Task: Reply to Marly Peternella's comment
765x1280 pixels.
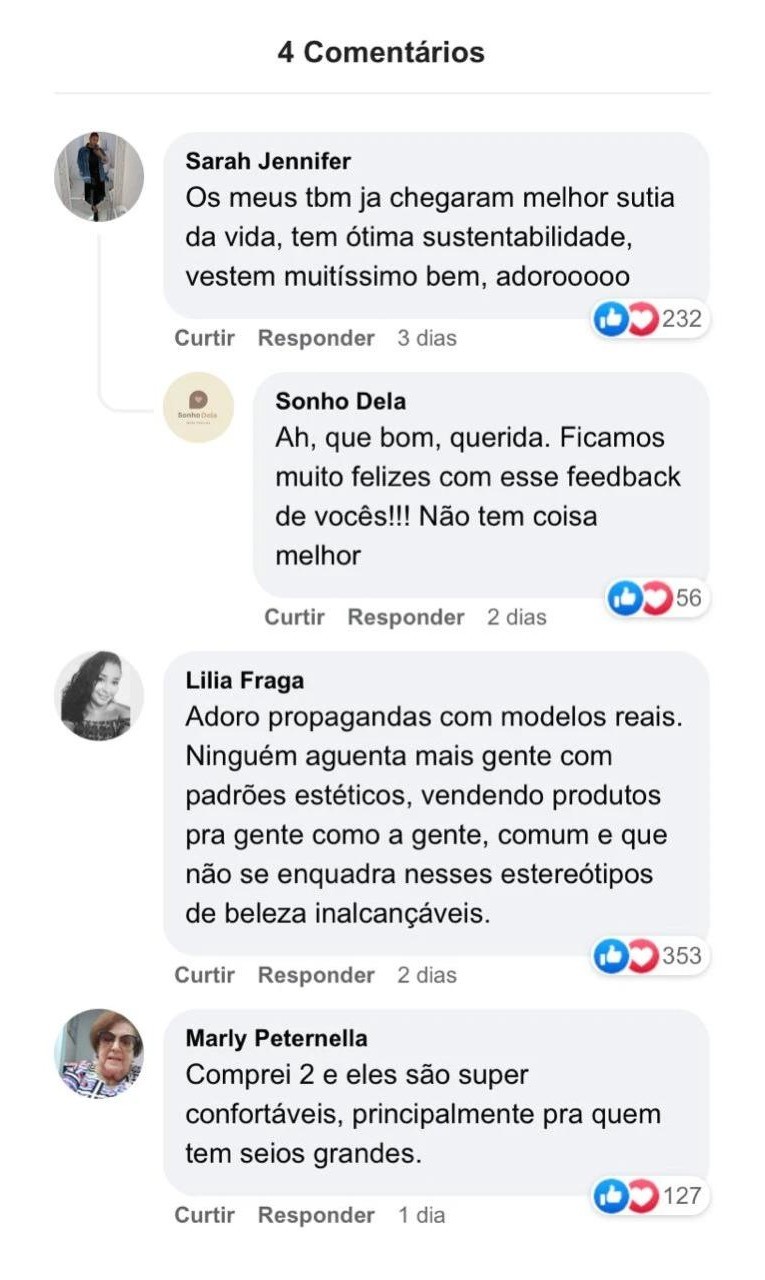Action: coord(316,1215)
